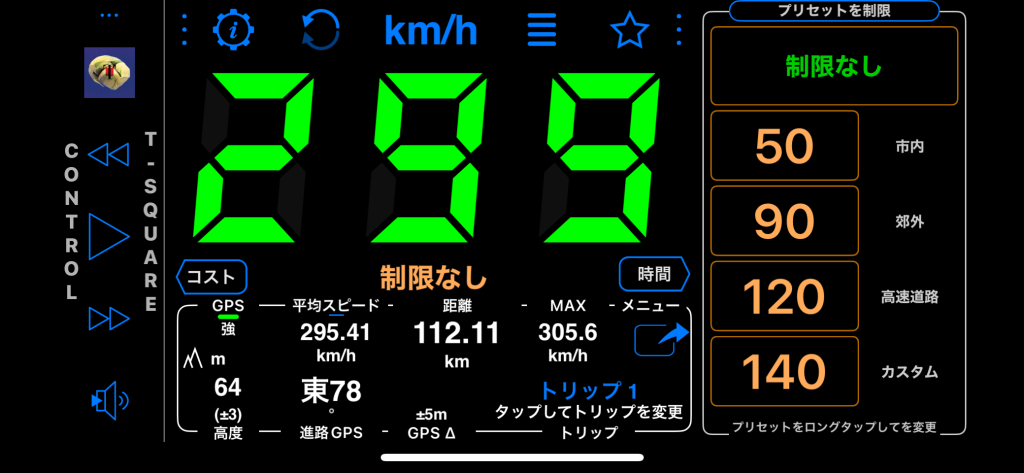
Task: Switch to the コスト view
Action: click(211, 275)
